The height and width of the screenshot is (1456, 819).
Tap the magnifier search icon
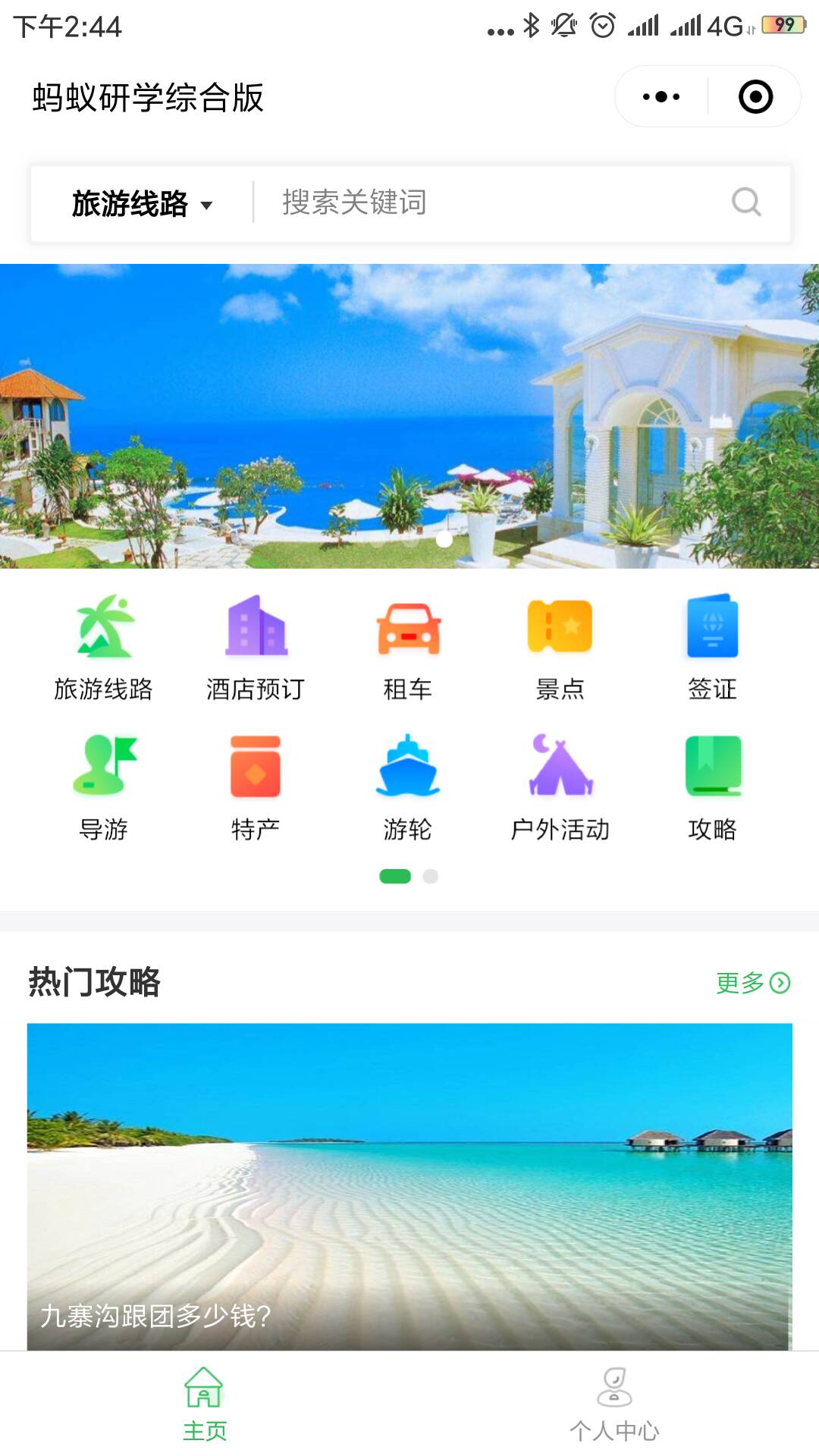[746, 202]
